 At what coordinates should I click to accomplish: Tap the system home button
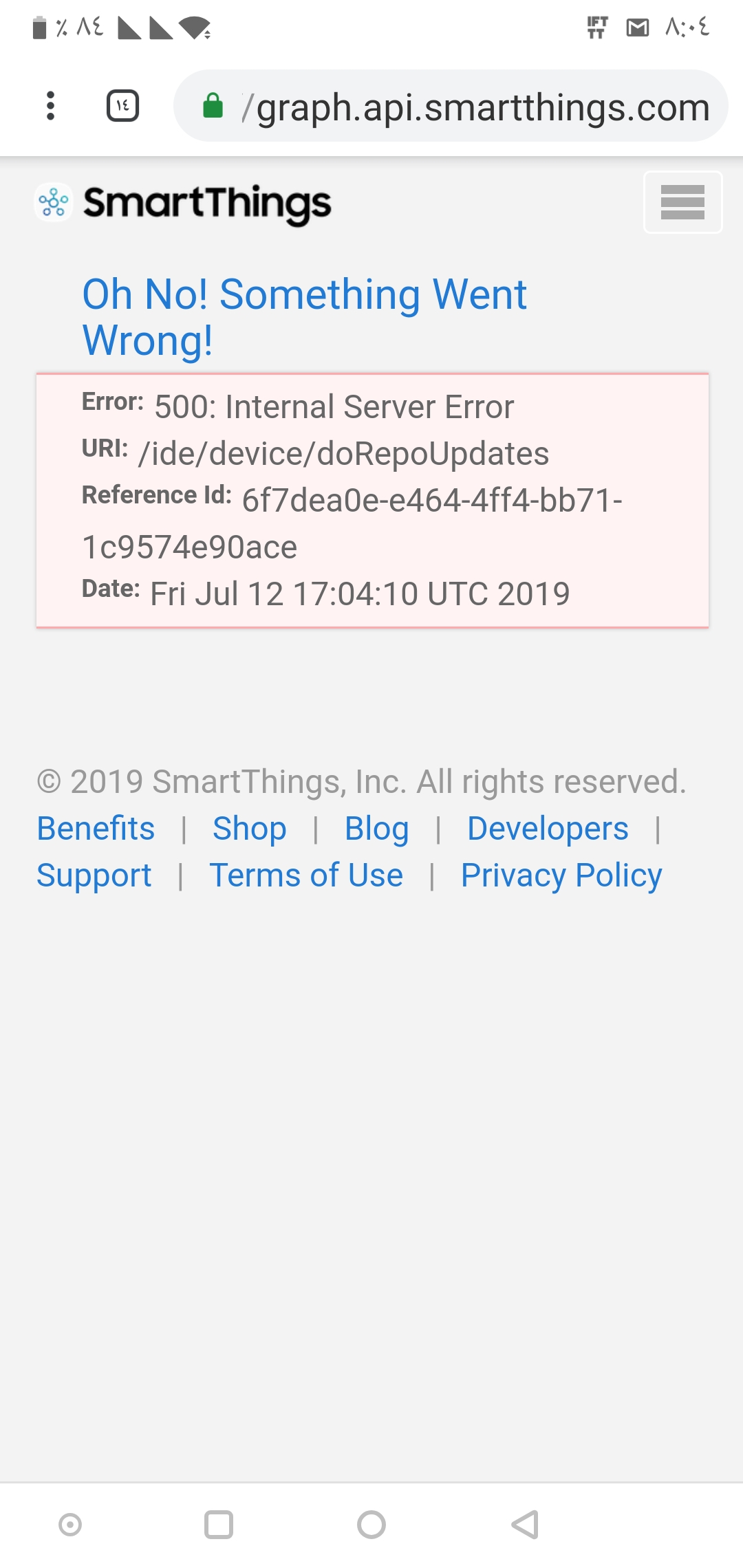(x=371, y=1525)
